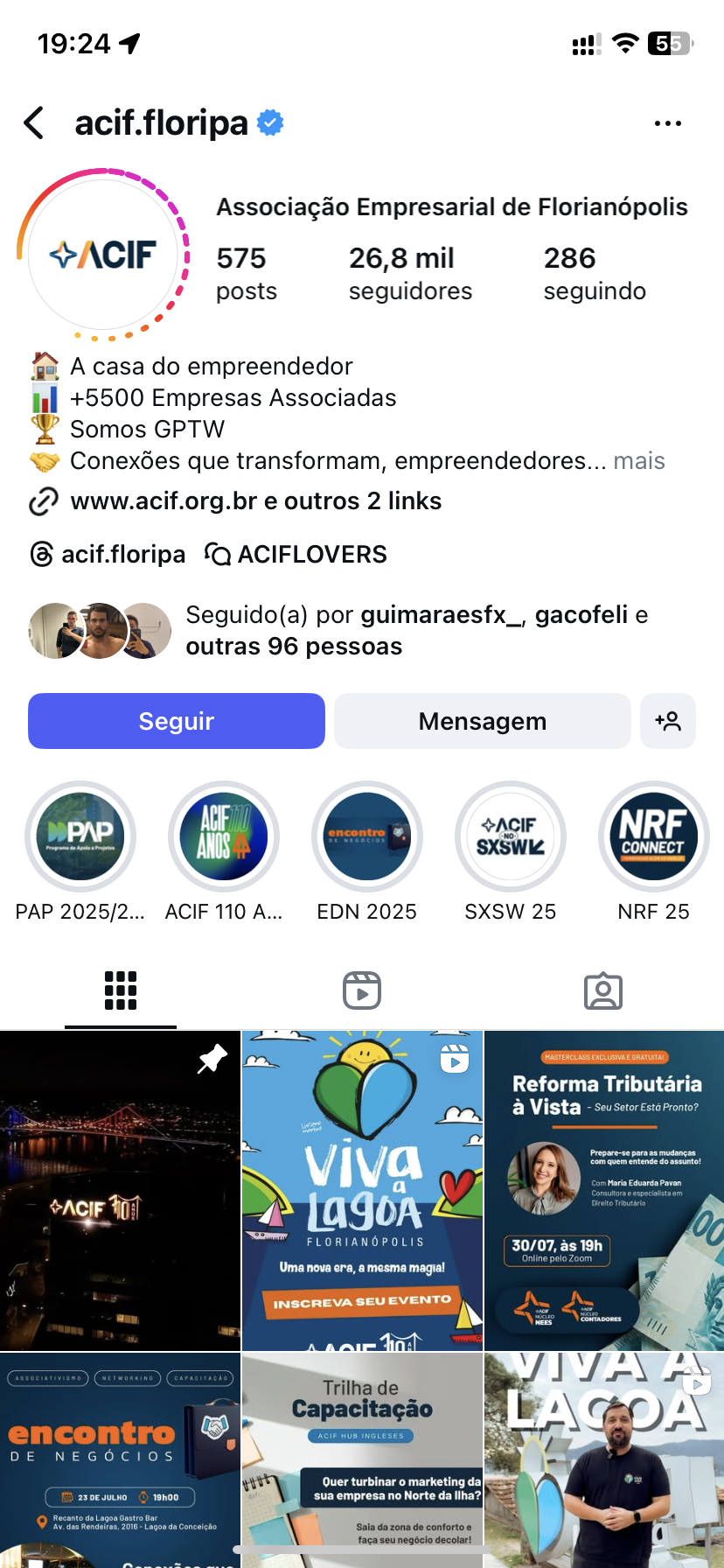Open the acif.floripa Threads profile
The image size is (724, 1568).
108,555
